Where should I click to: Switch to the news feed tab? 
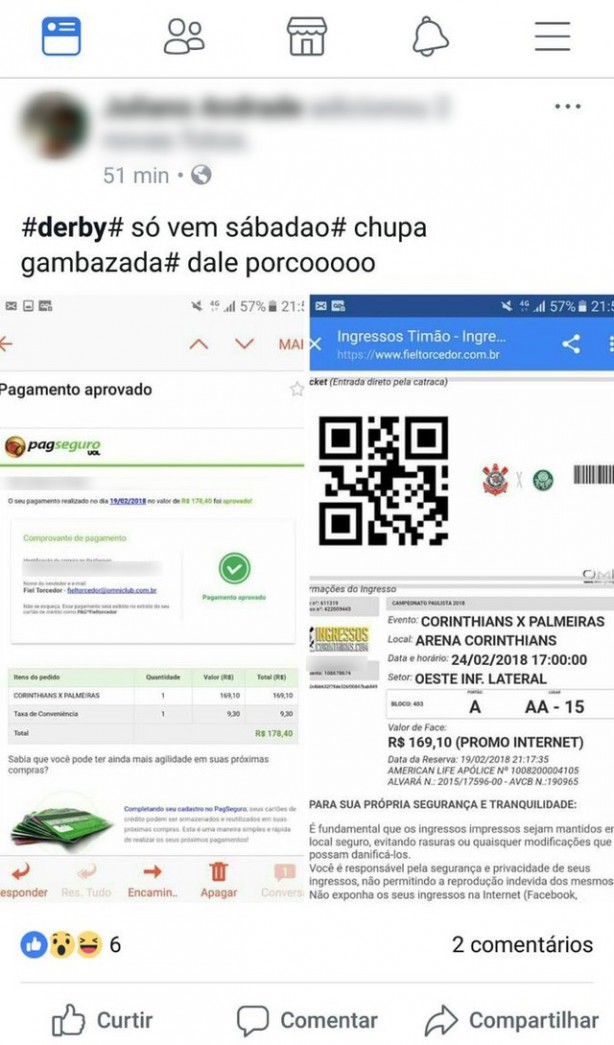coord(61,36)
